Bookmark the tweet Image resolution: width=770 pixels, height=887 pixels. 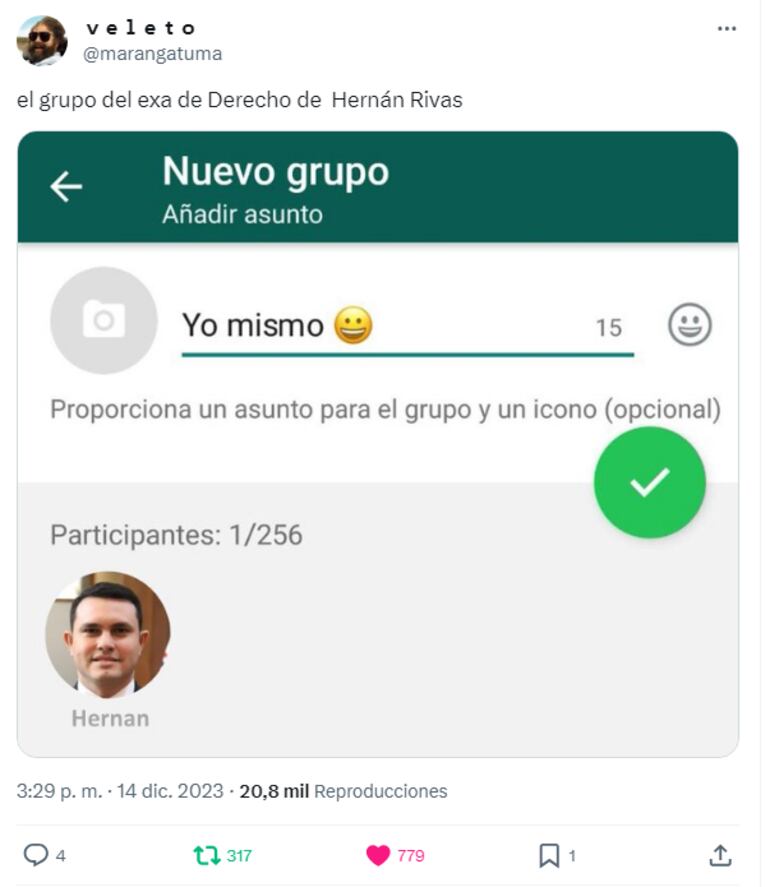[547, 855]
